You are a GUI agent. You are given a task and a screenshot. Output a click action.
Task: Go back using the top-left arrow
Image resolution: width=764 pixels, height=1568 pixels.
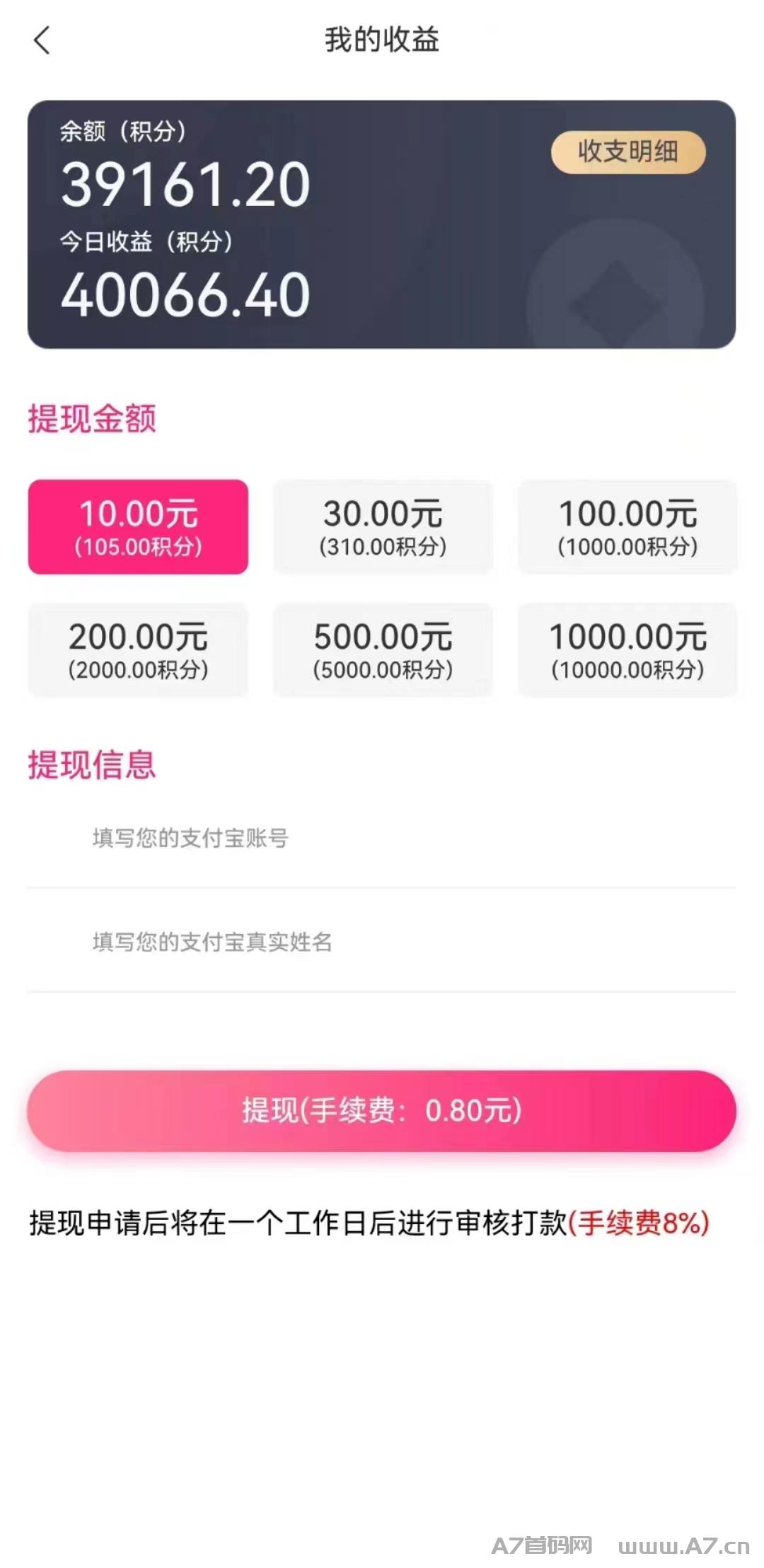tap(42, 40)
